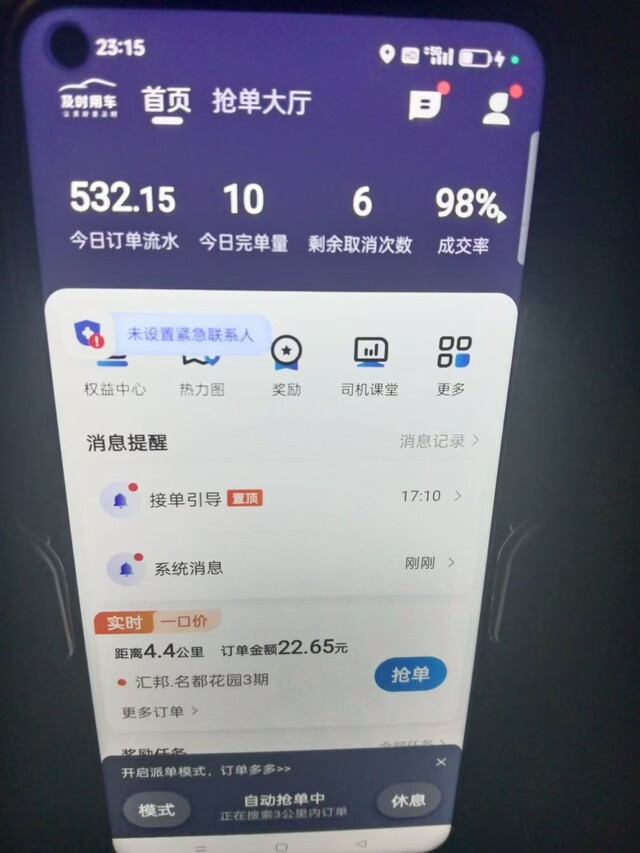Tap 休息 to stop taking orders
This screenshot has width=640, height=853.
[408, 800]
